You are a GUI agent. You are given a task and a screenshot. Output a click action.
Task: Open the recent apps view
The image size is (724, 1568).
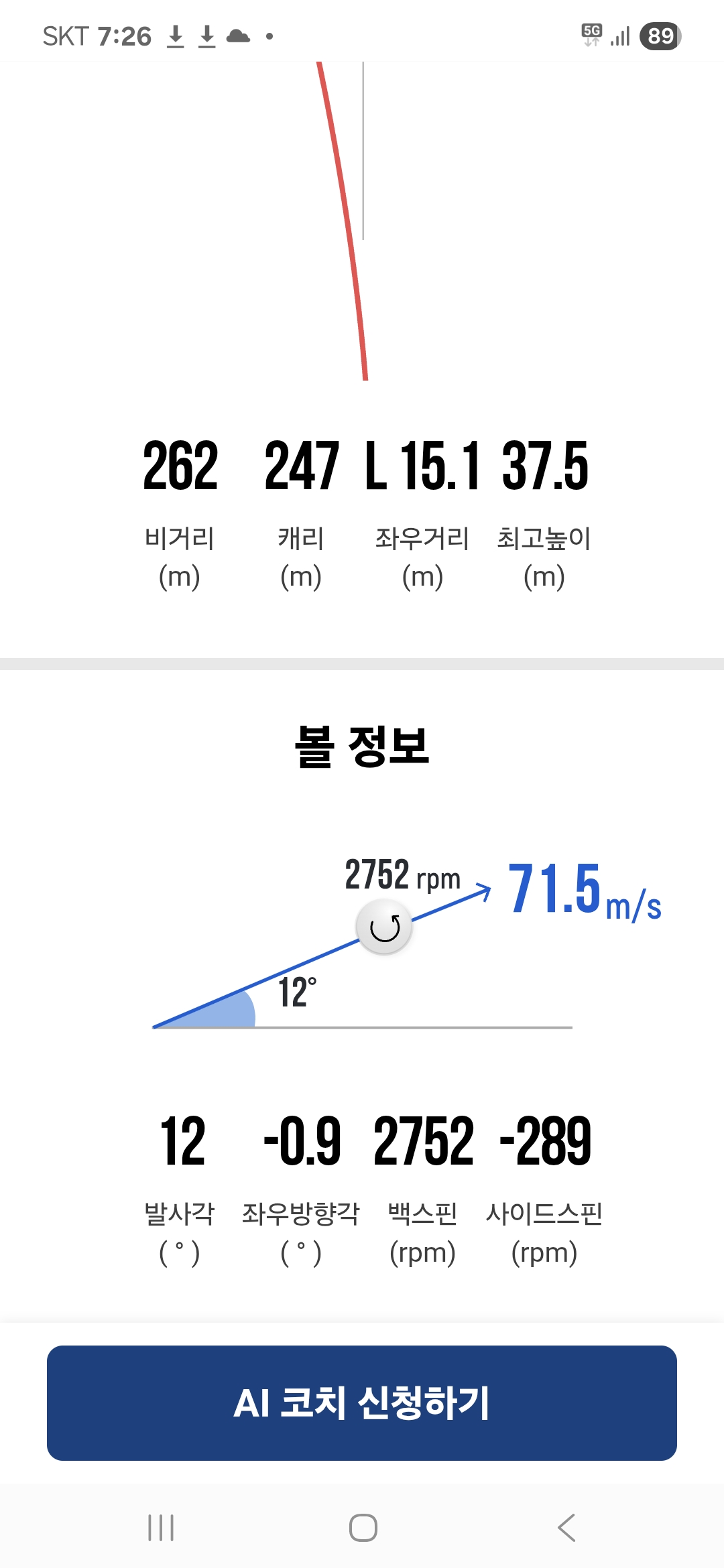click(x=161, y=1528)
